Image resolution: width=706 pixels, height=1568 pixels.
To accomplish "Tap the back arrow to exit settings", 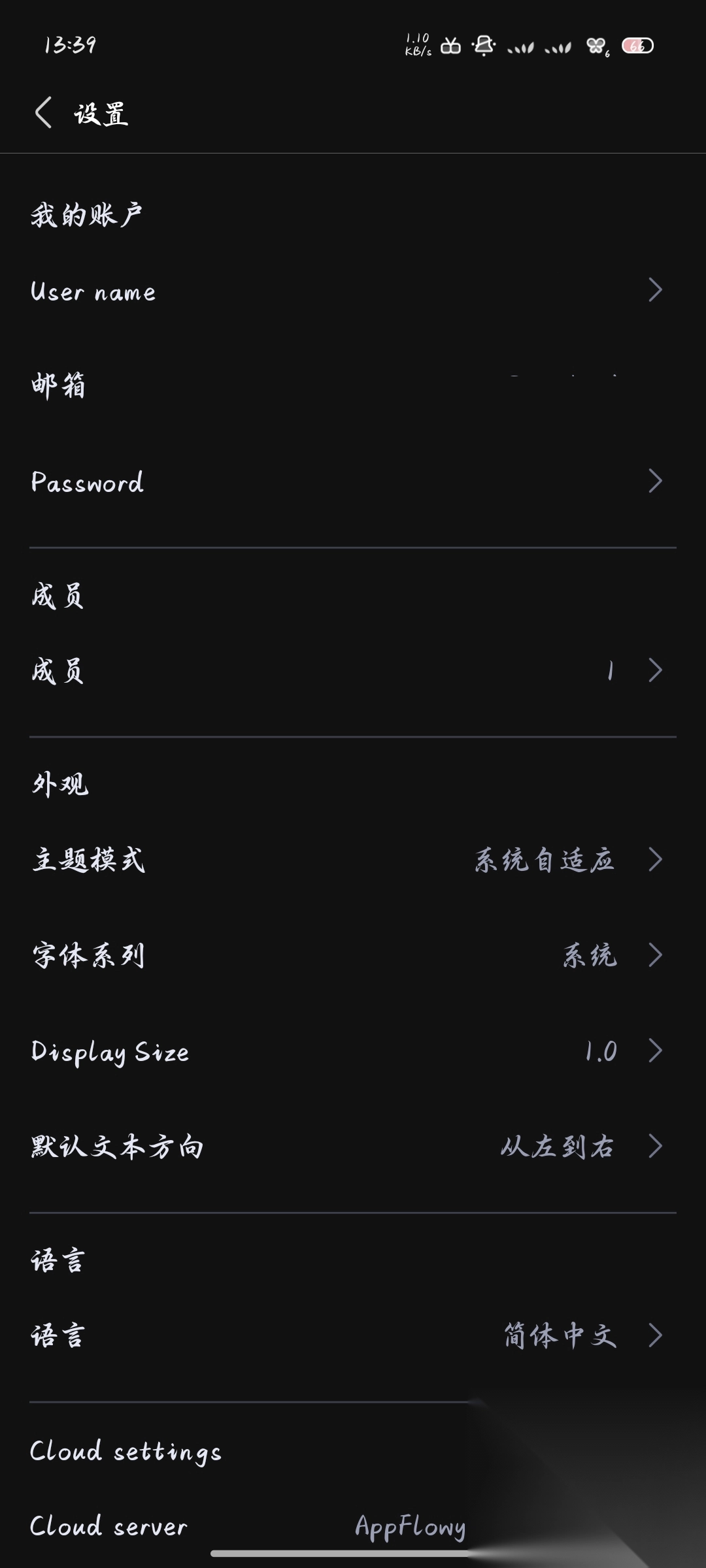I will click(43, 112).
